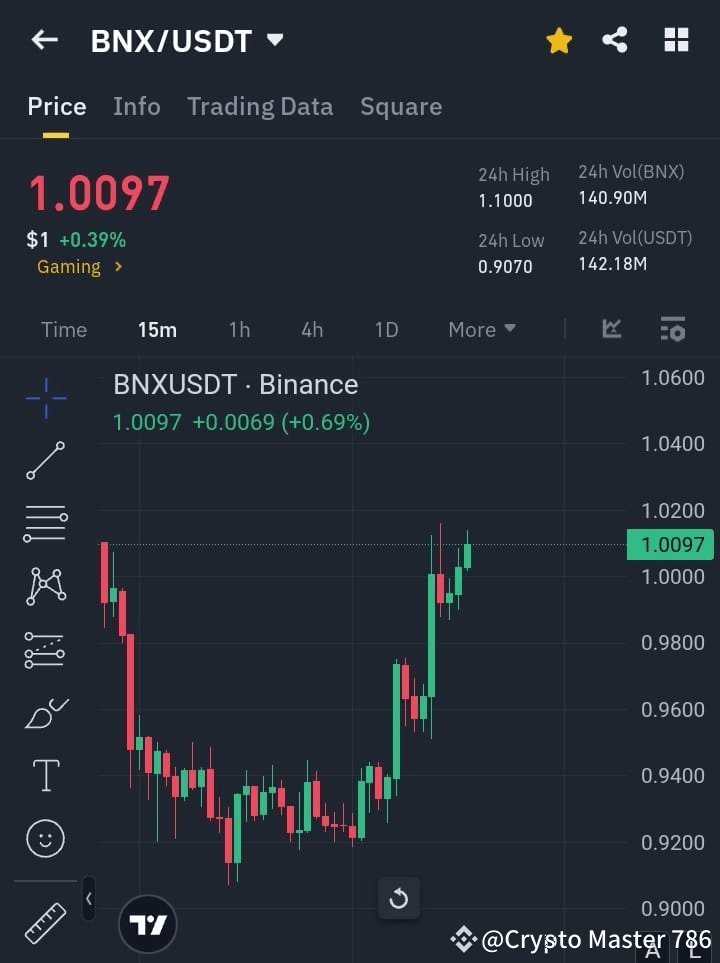Open the indicators settings icon
This screenshot has width=720, height=963.
pyautogui.click(x=672, y=329)
